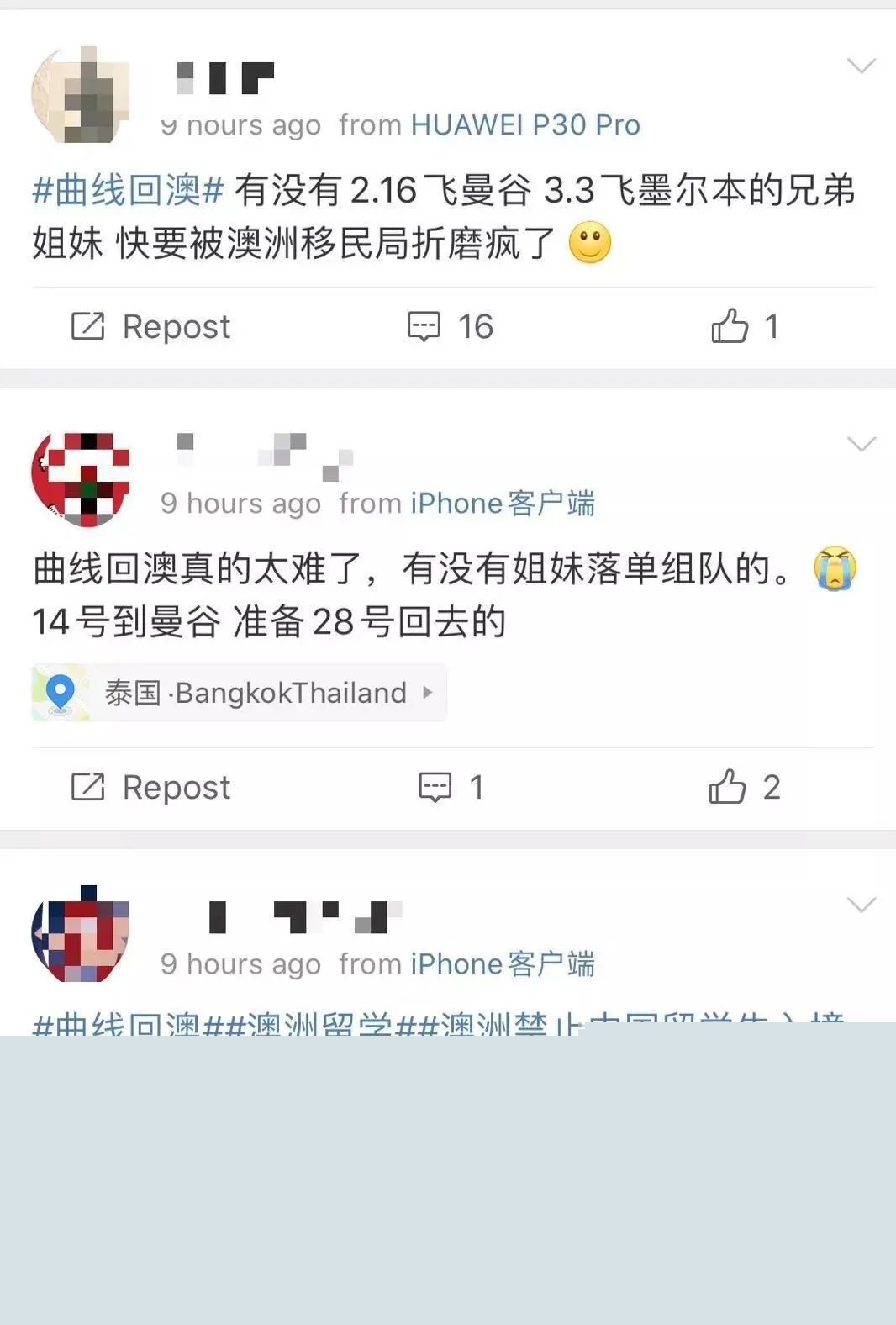This screenshot has width=896, height=1325.
Task: Repost the Bangkok post
Action: (150, 788)
